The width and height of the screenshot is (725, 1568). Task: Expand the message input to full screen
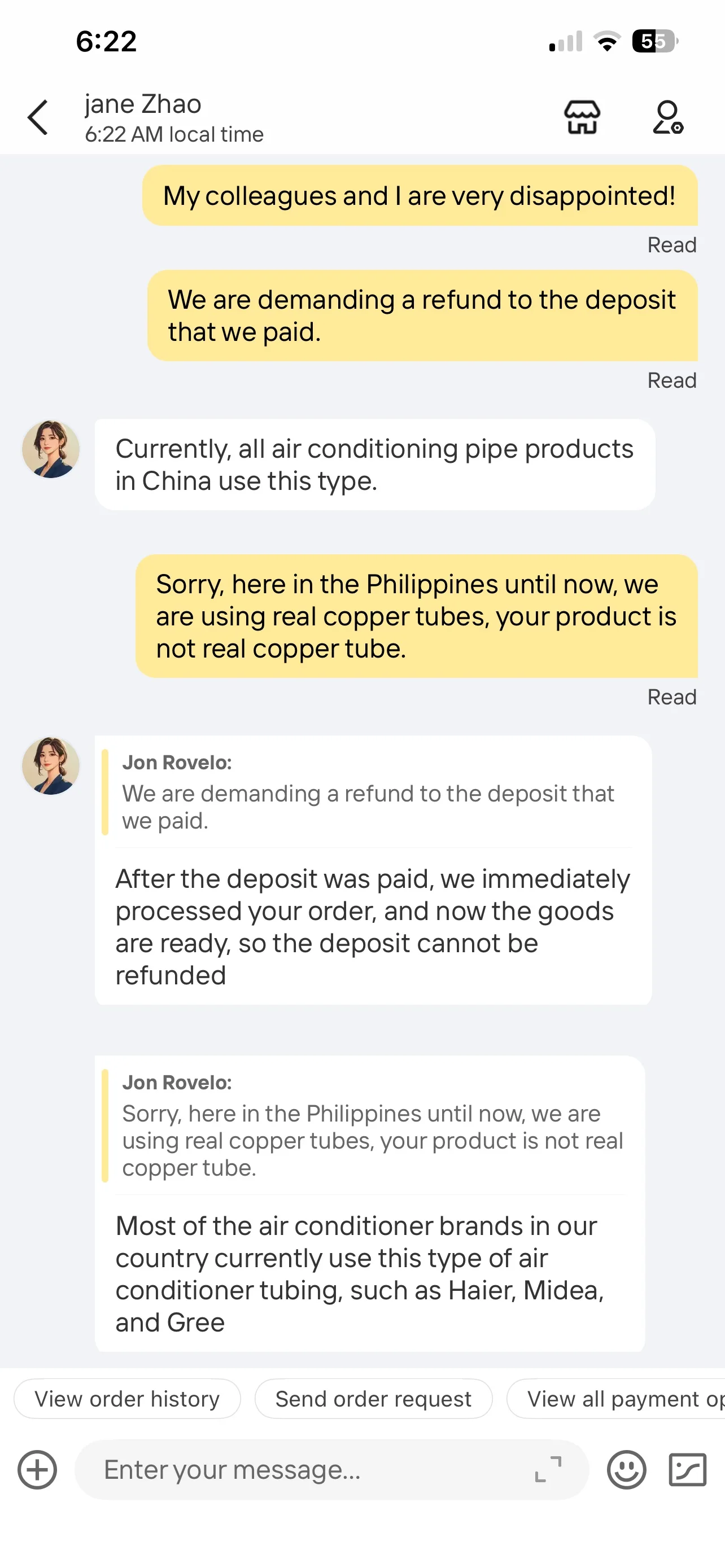pyautogui.click(x=548, y=1469)
